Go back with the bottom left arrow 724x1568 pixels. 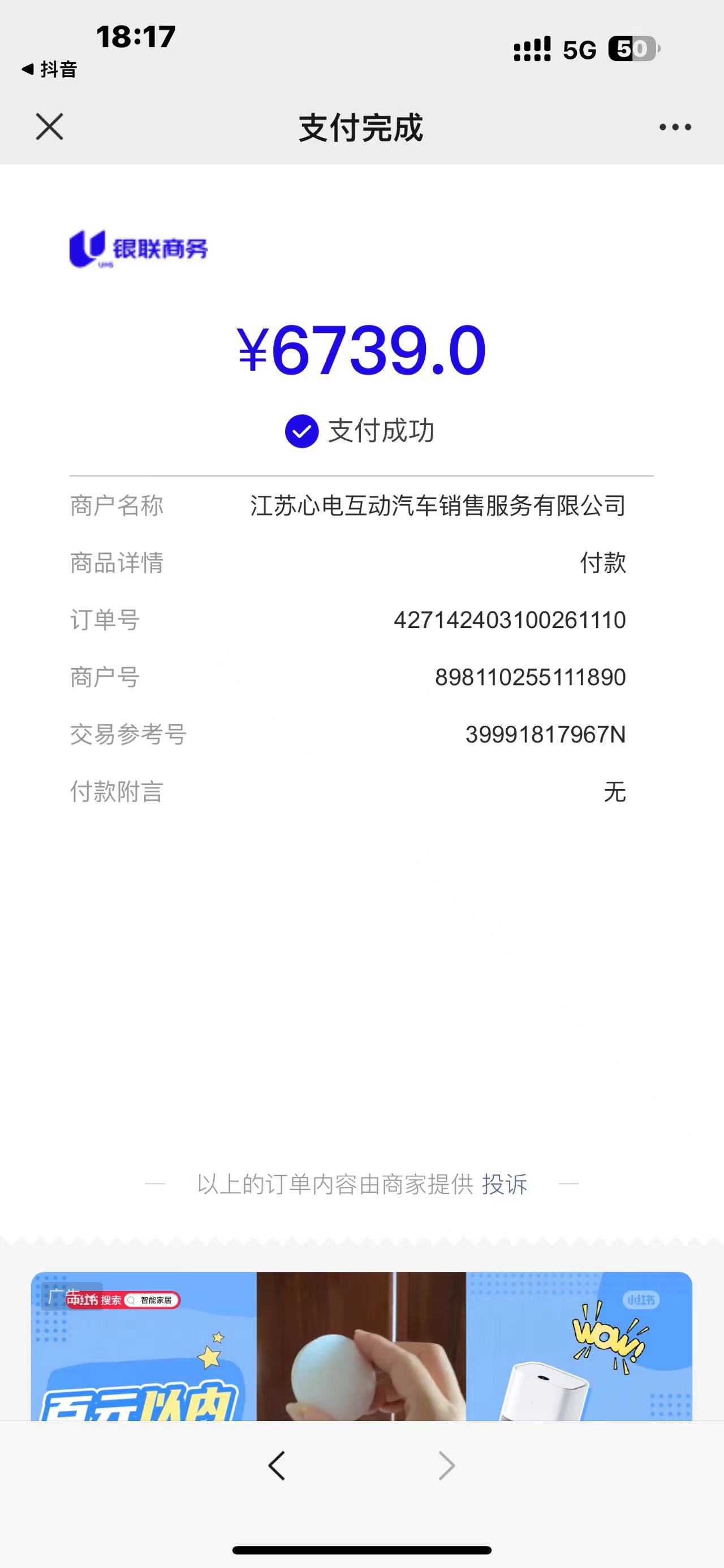(x=277, y=1466)
